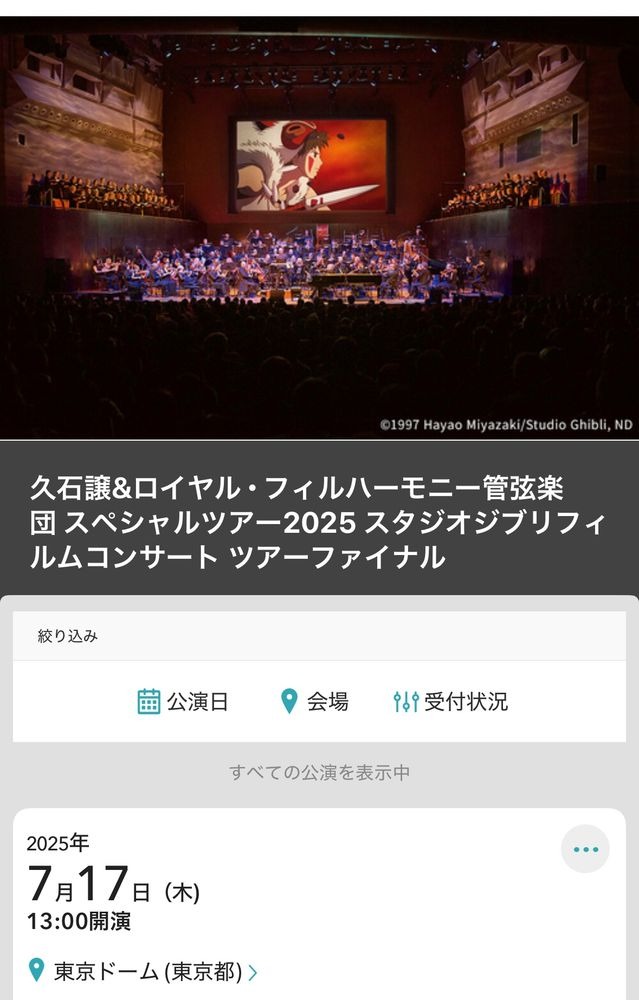Screen dimensions: 639x1000
Task: Filter performances by 公演日 date
Action: [183, 702]
